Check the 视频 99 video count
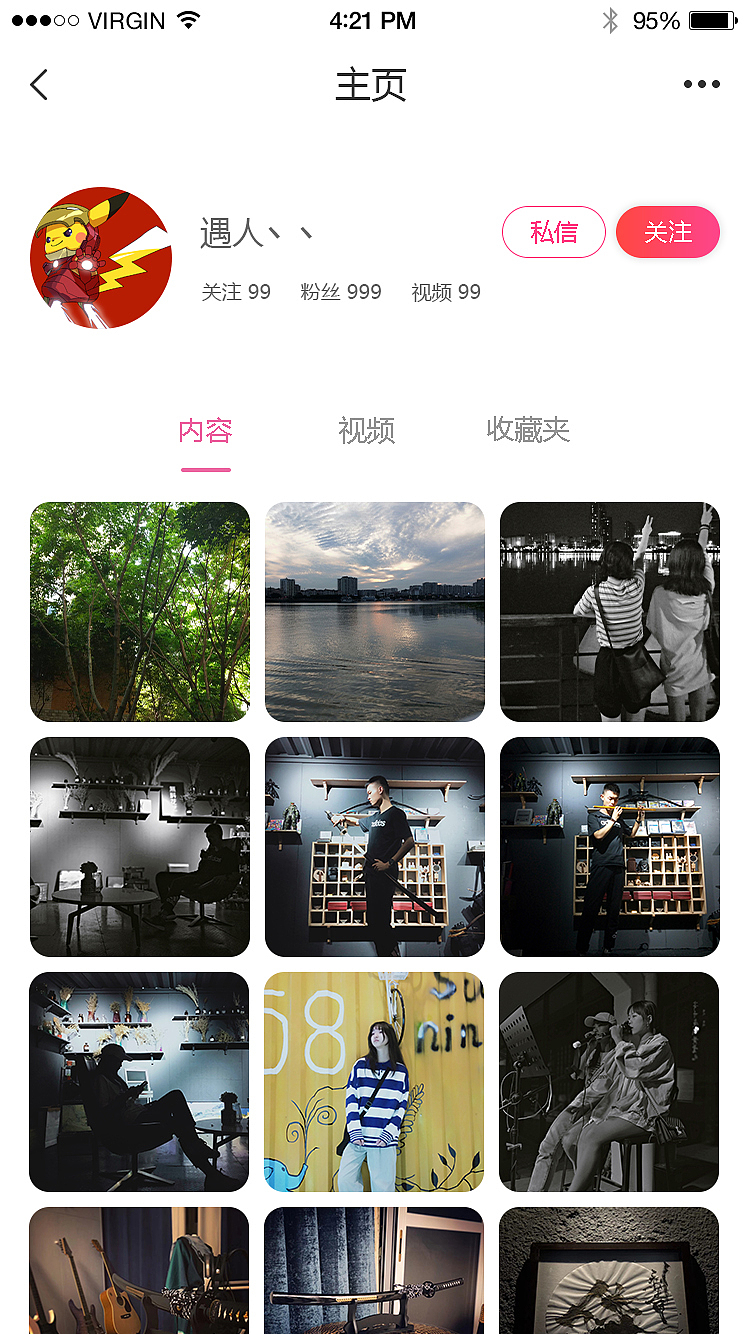Image resolution: width=750 pixels, height=1334 pixels. pyautogui.click(x=446, y=292)
